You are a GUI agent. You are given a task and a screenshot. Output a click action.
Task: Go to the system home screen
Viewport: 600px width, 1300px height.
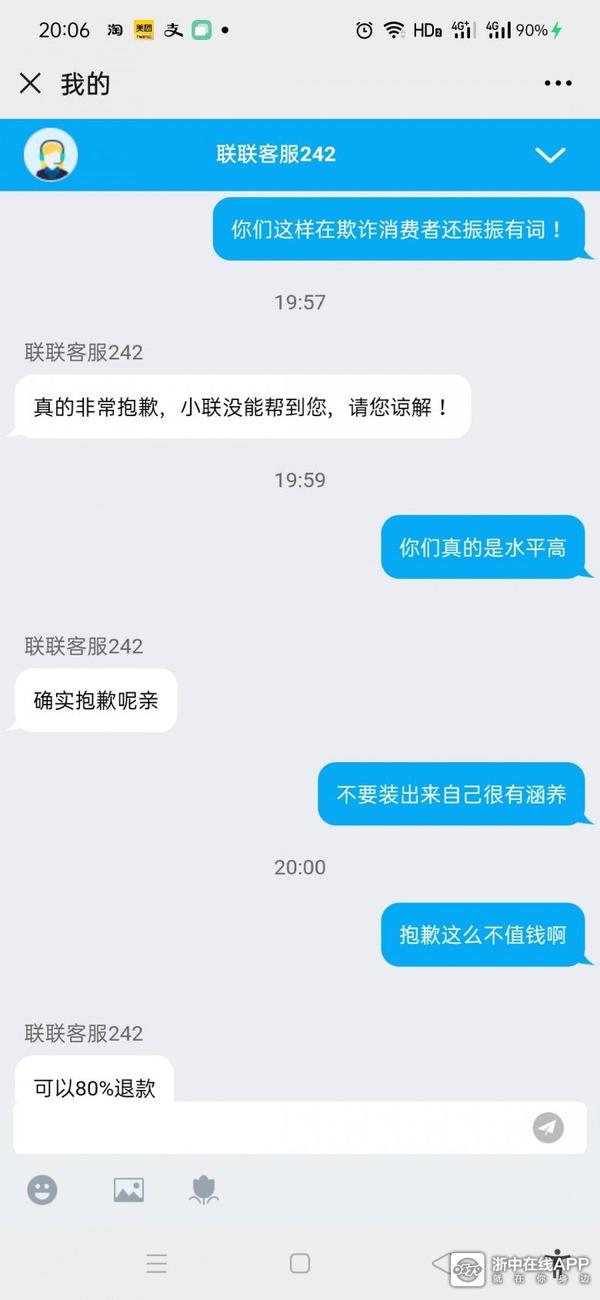point(299,1263)
